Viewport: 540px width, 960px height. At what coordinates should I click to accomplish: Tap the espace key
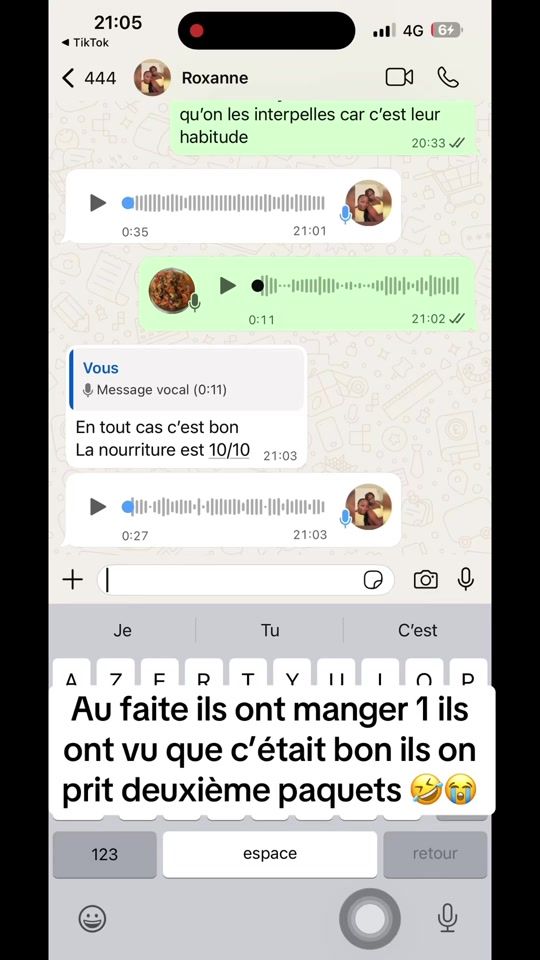270,854
